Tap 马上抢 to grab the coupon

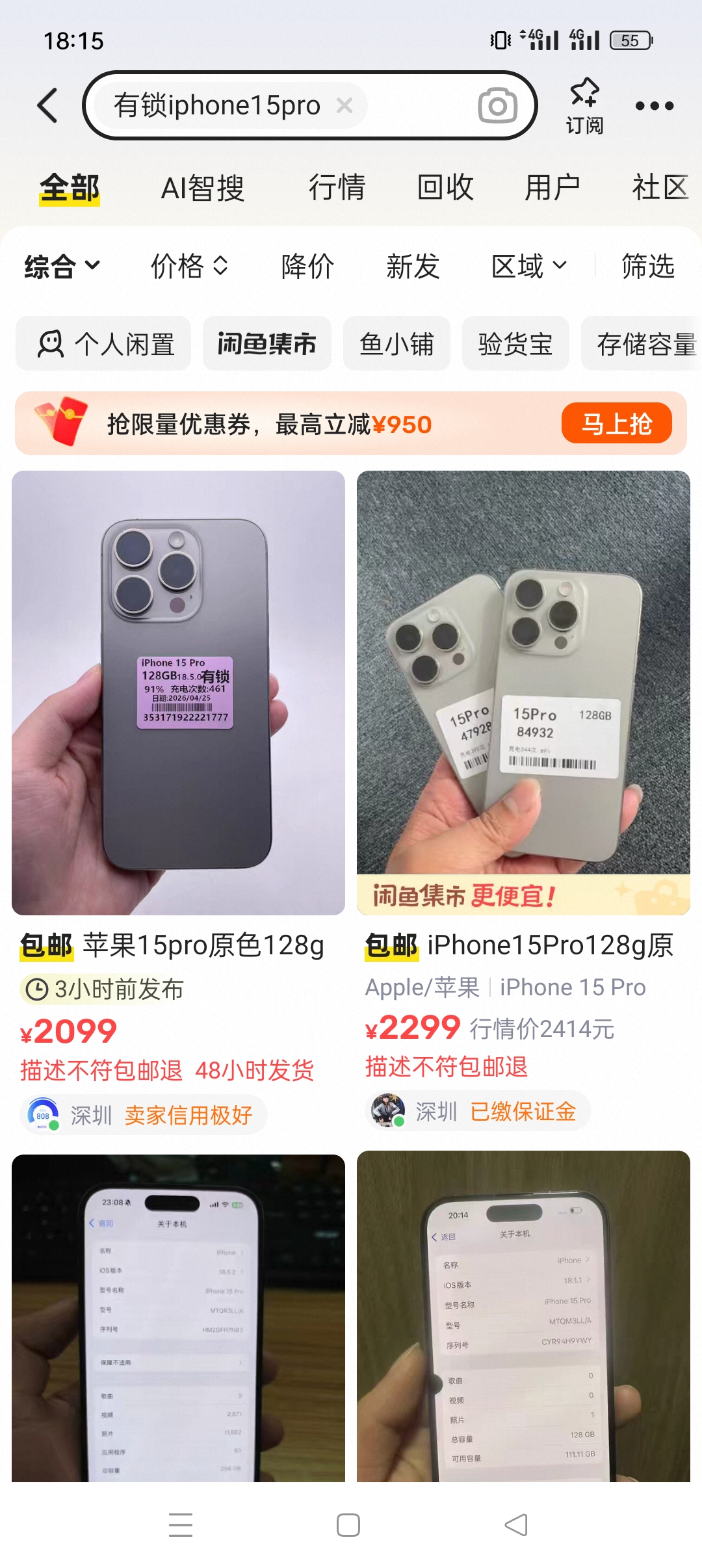point(616,424)
